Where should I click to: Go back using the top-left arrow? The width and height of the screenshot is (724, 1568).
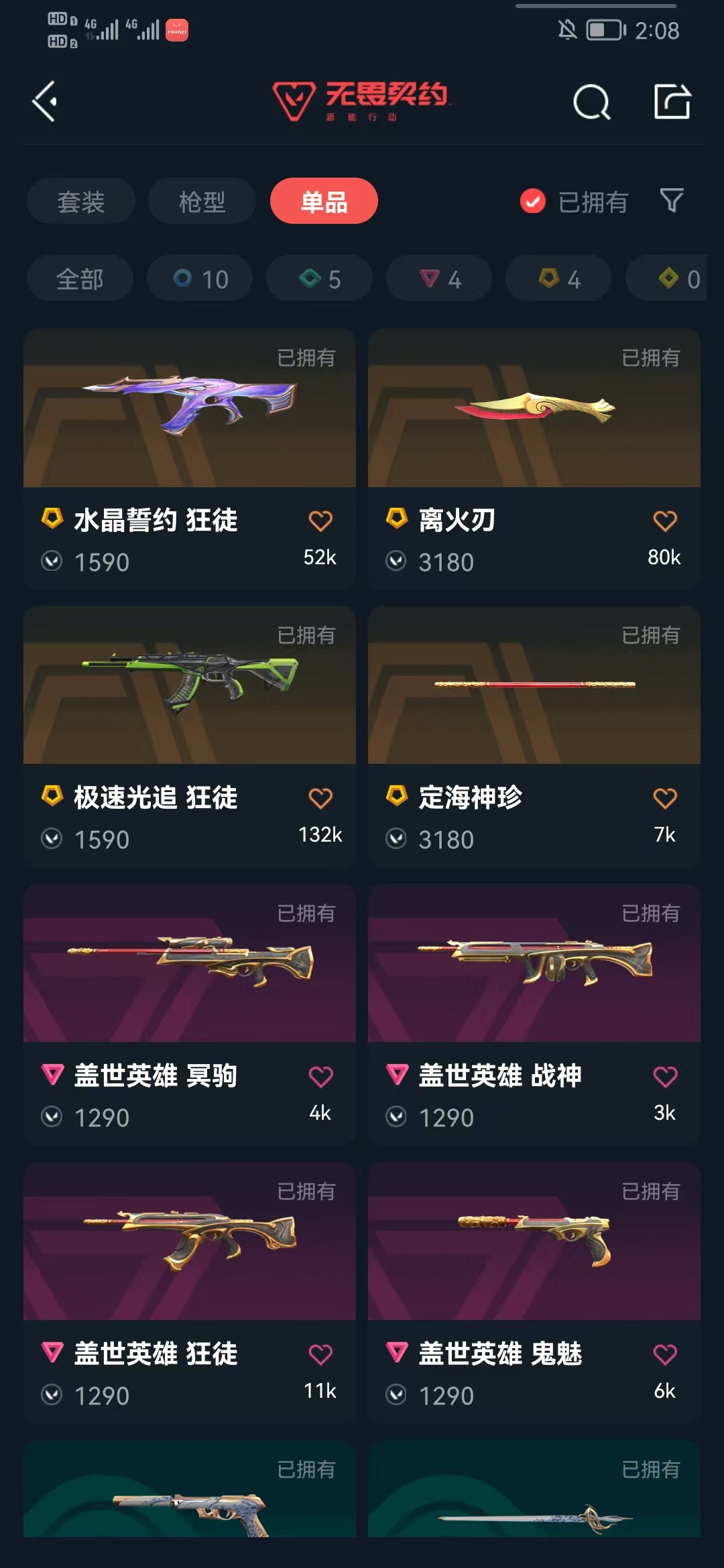point(45,102)
